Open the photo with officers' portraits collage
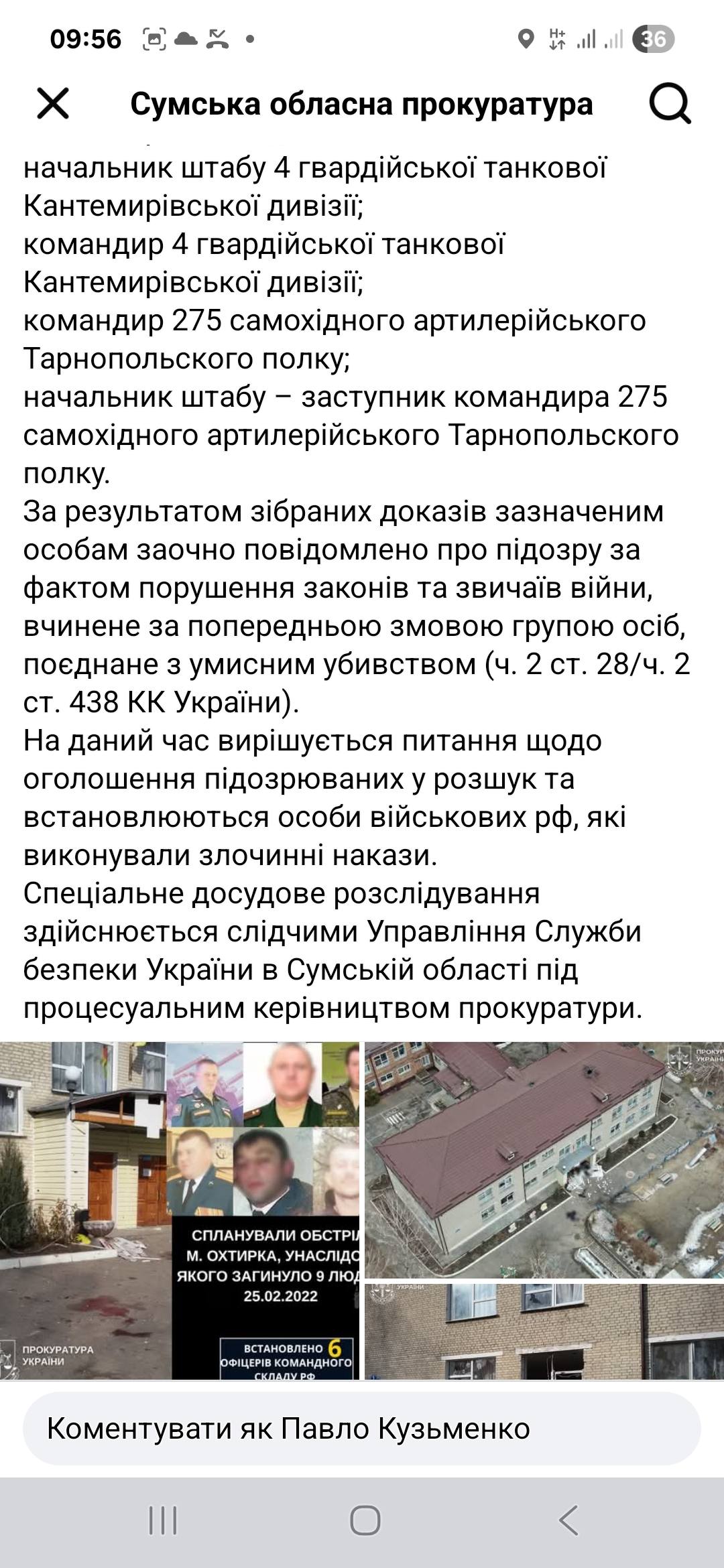 tap(180, 1210)
